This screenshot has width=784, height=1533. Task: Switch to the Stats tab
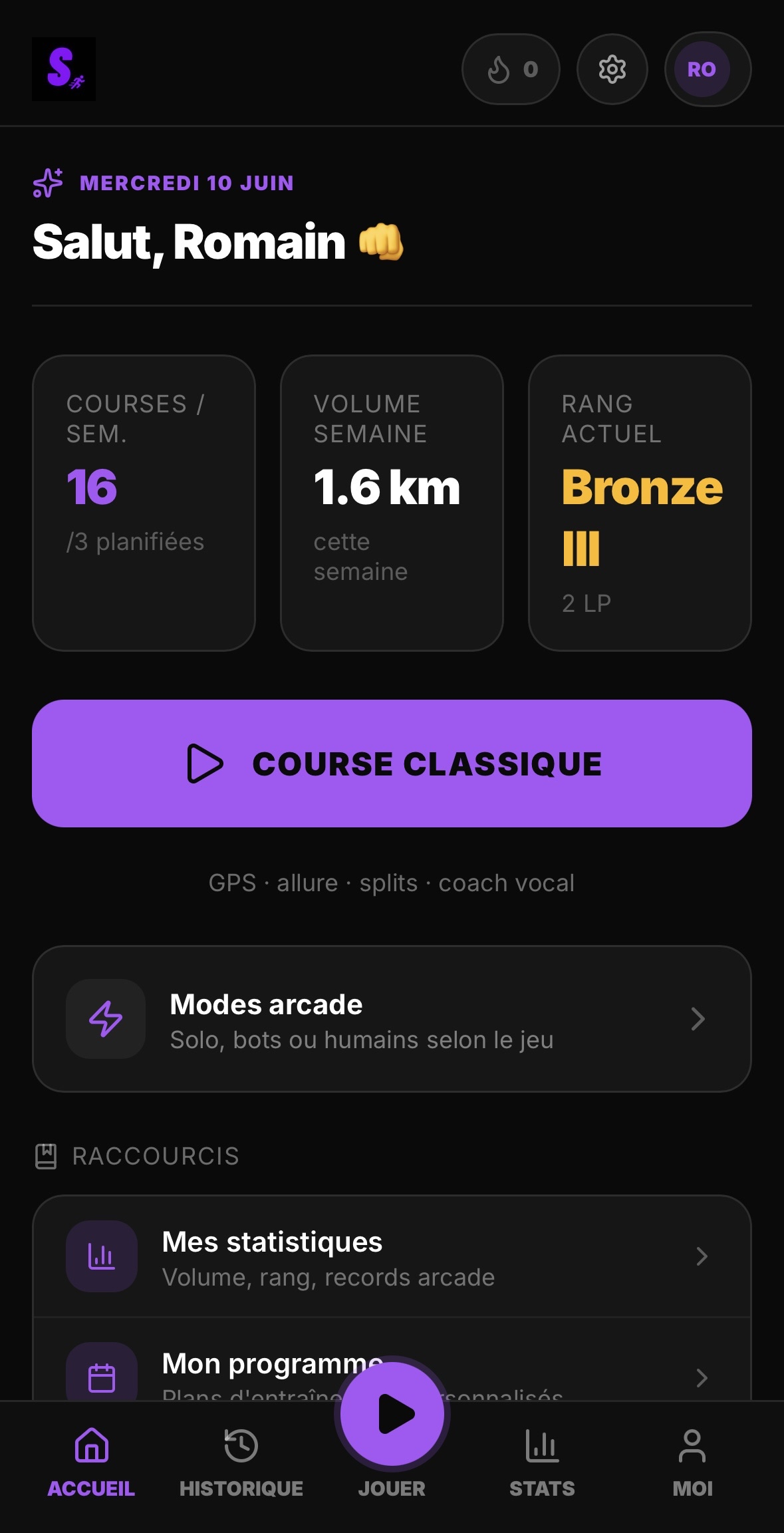click(542, 1462)
